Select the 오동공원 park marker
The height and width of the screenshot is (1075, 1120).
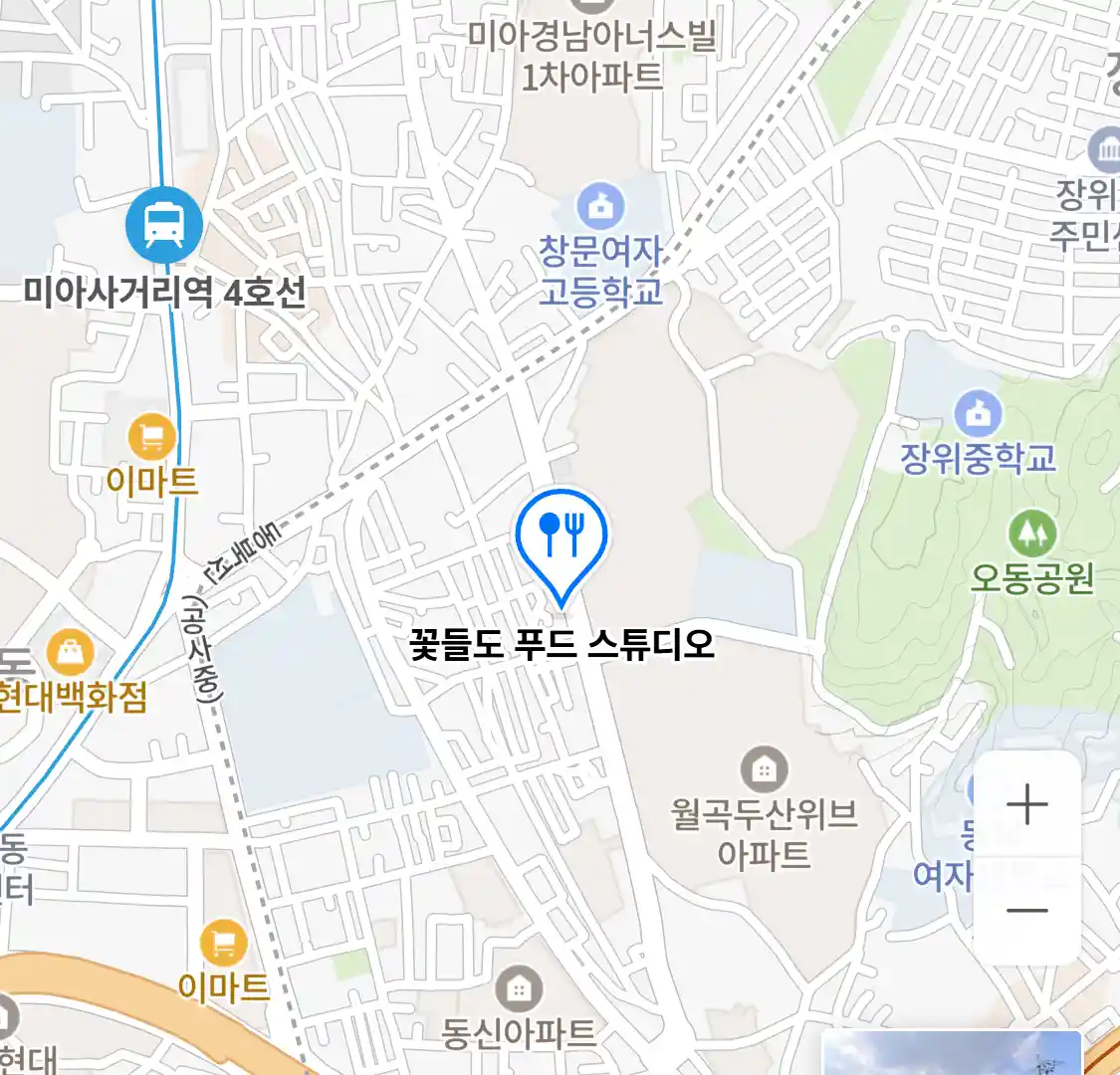pos(1032,535)
